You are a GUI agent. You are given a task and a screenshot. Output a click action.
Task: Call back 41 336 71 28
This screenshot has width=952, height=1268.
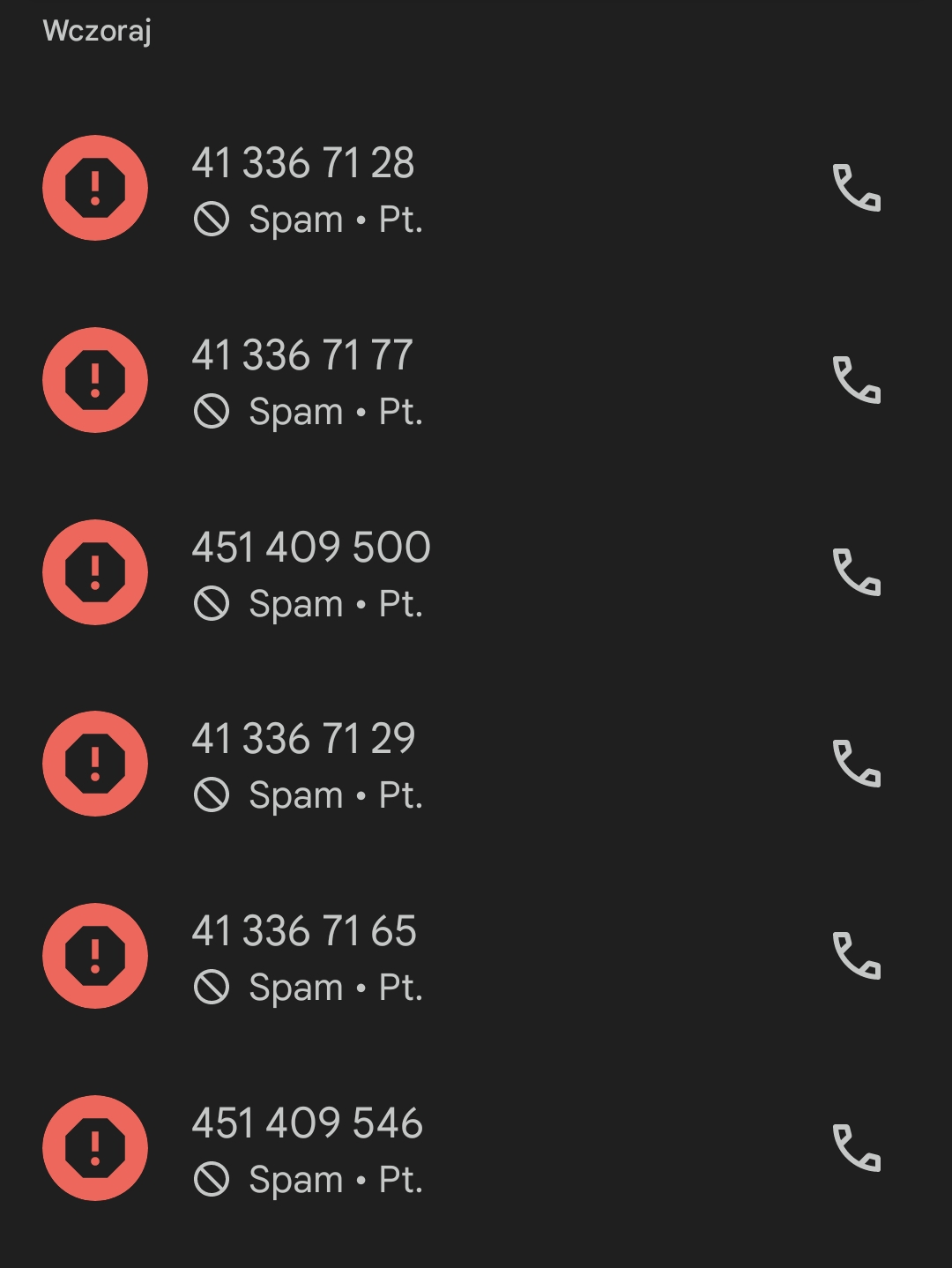pos(856,188)
